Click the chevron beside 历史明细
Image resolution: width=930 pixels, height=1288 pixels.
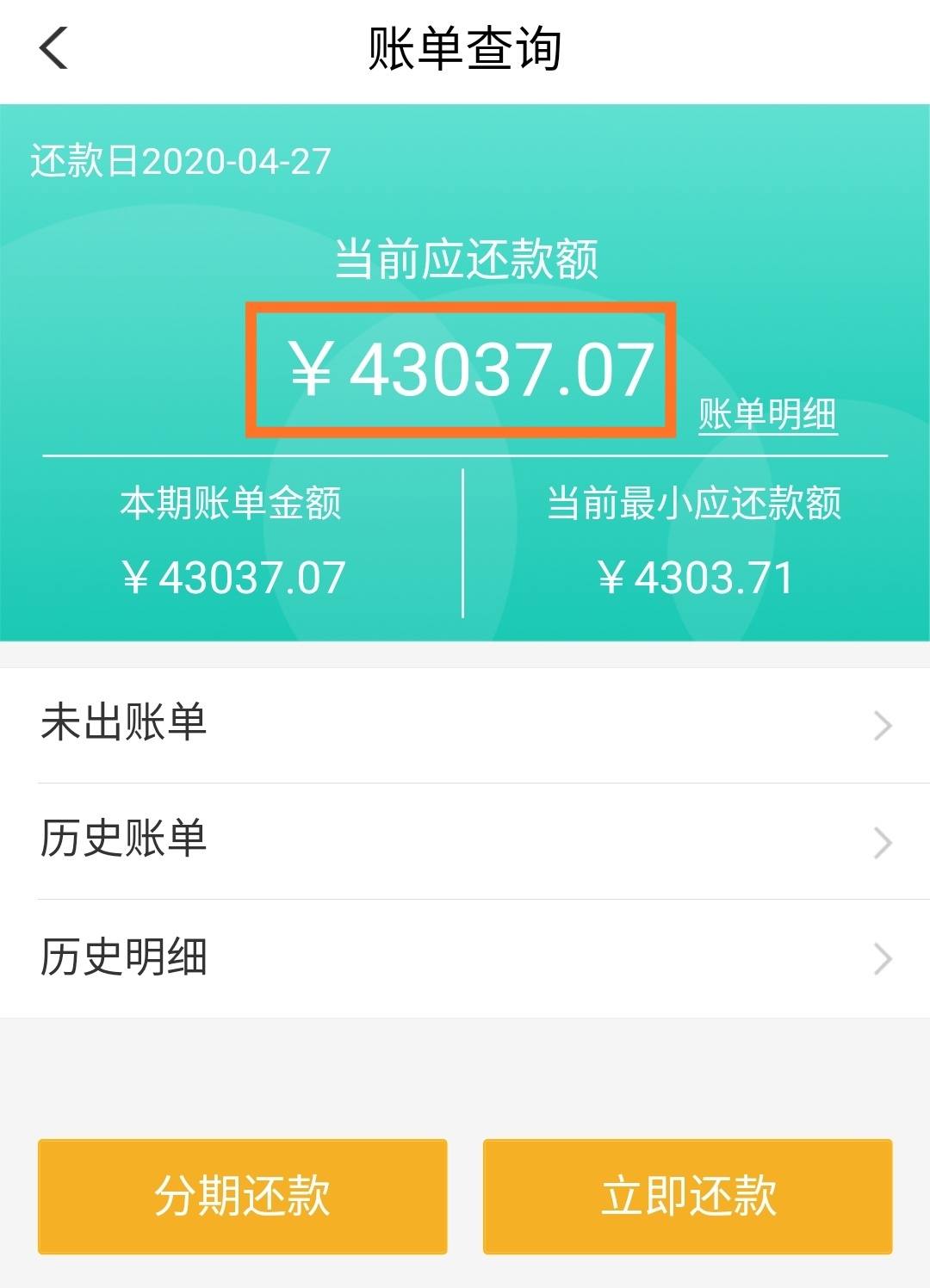880,956
